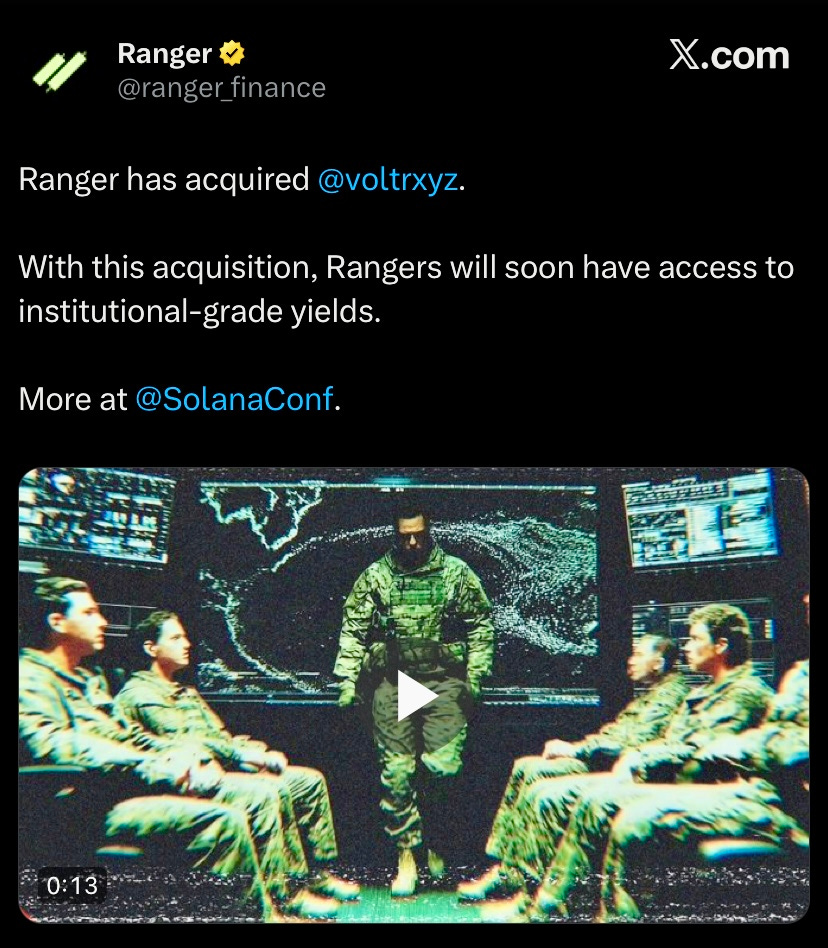This screenshot has height=948, width=828.
Task: Open the post on X.com
Action: coord(729,55)
